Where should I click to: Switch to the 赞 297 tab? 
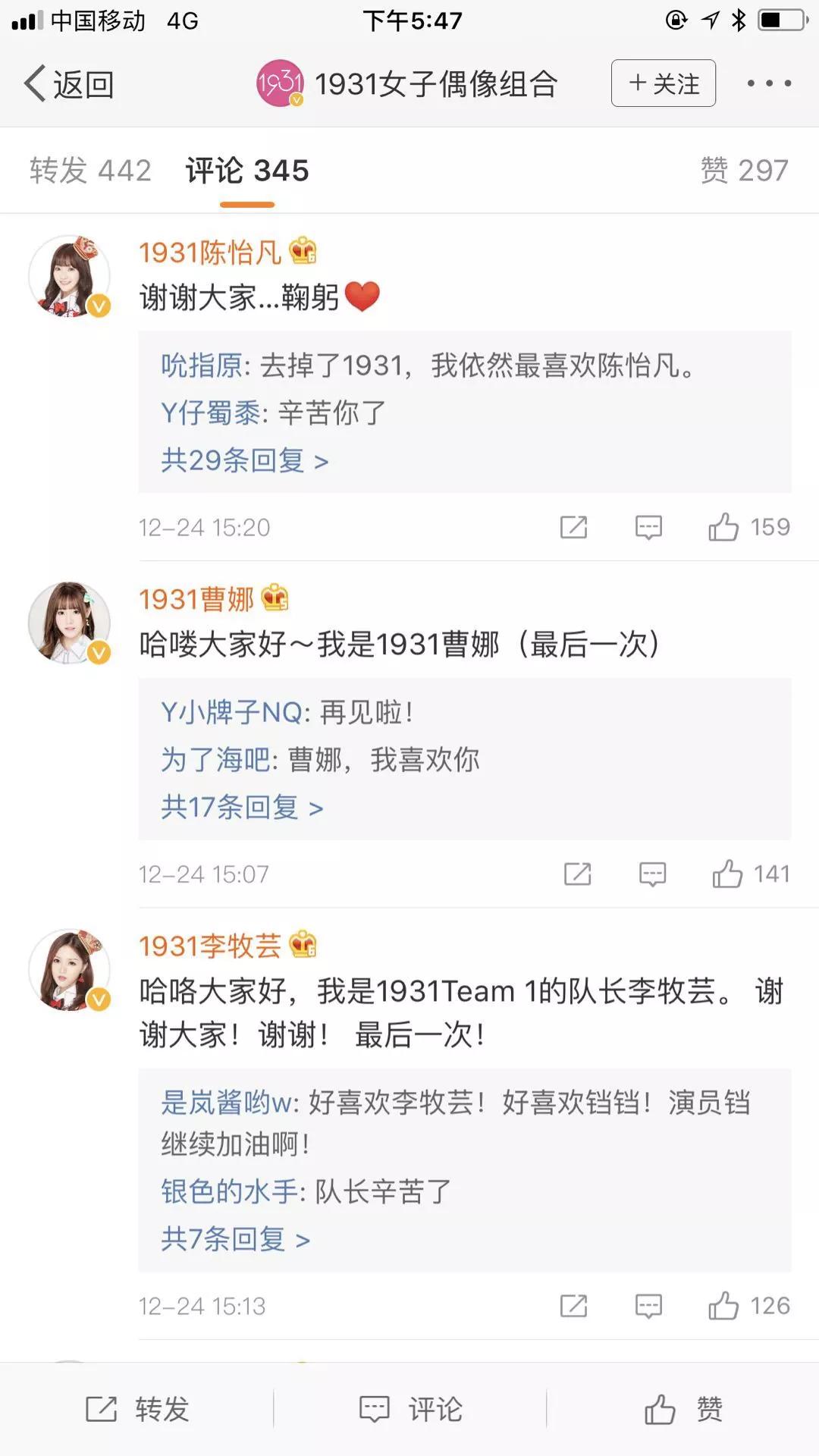pyautogui.click(x=745, y=171)
